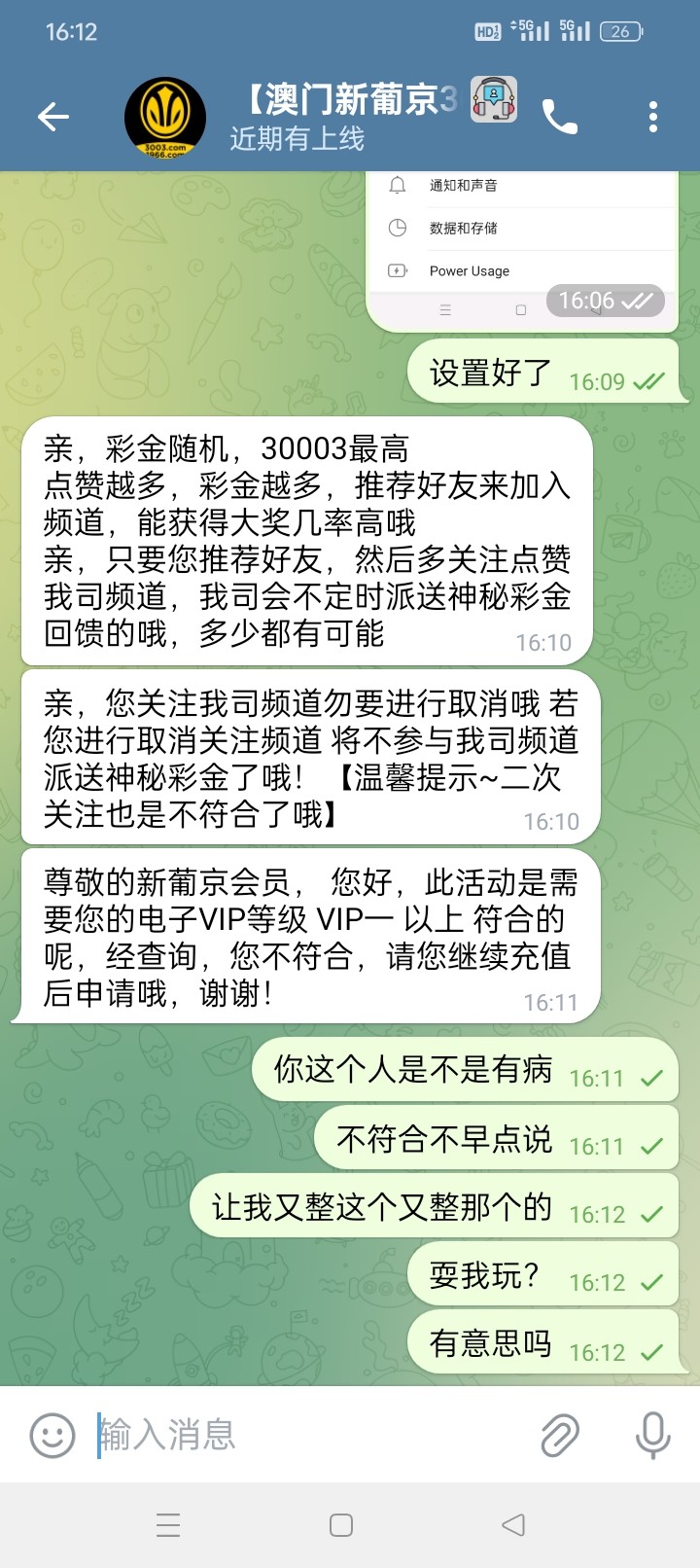700x1568 pixels.
Task: Open the emoji picker
Action: point(52,1435)
